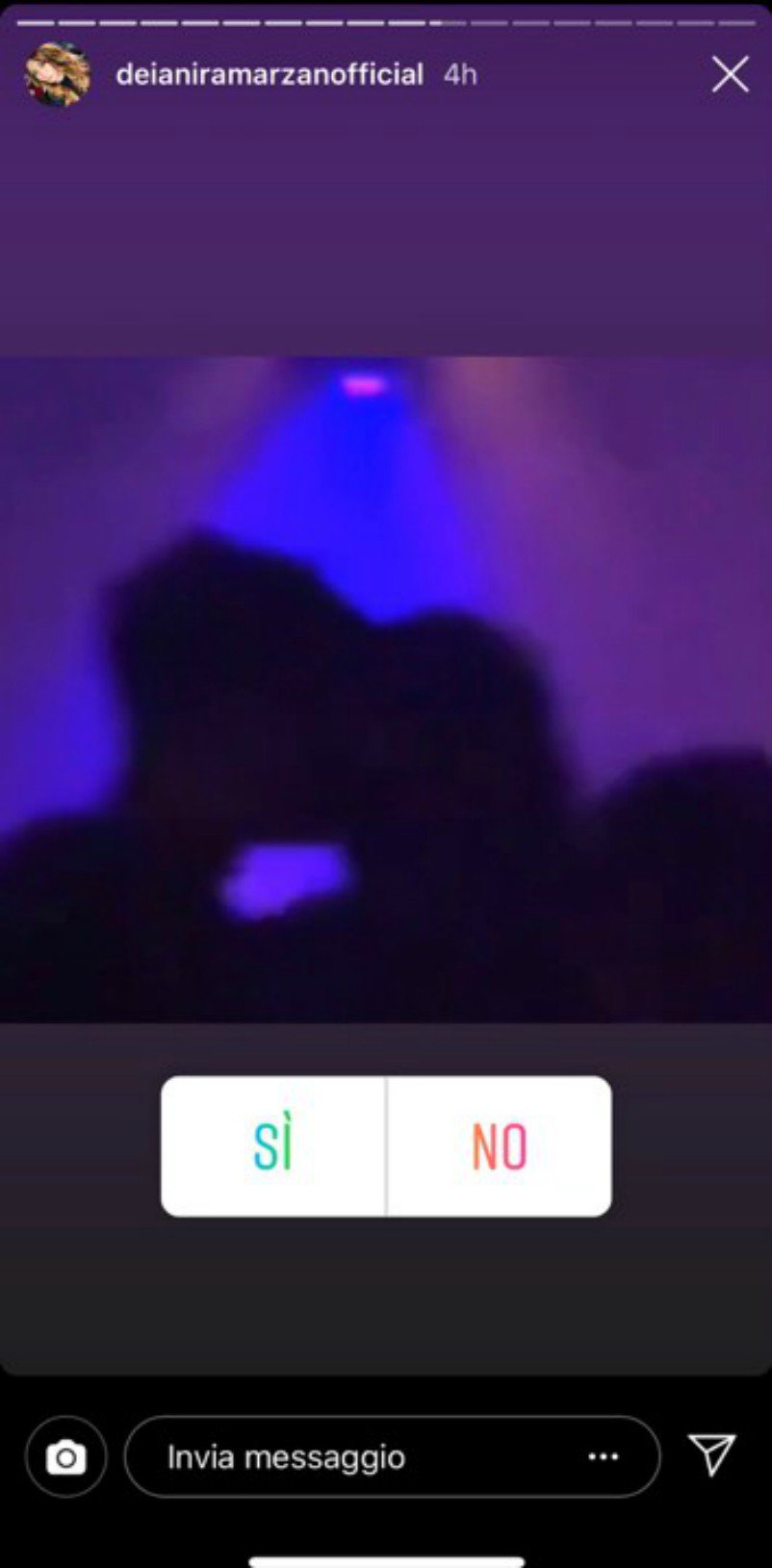This screenshot has width=772, height=1568.
Task: Close the story with the X
Action: pyautogui.click(x=731, y=74)
